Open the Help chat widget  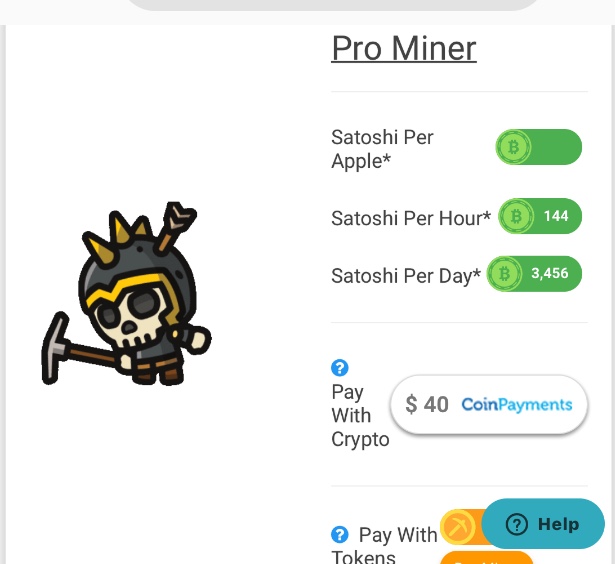pyautogui.click(x=543, y=524)
